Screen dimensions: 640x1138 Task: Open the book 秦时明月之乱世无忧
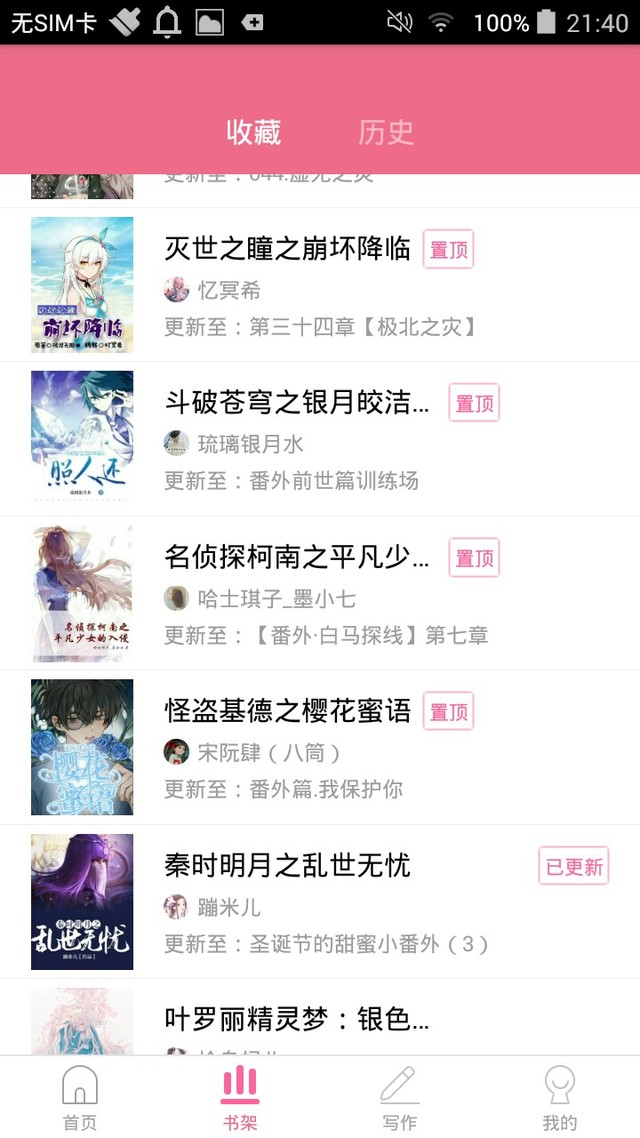(287, 865)
